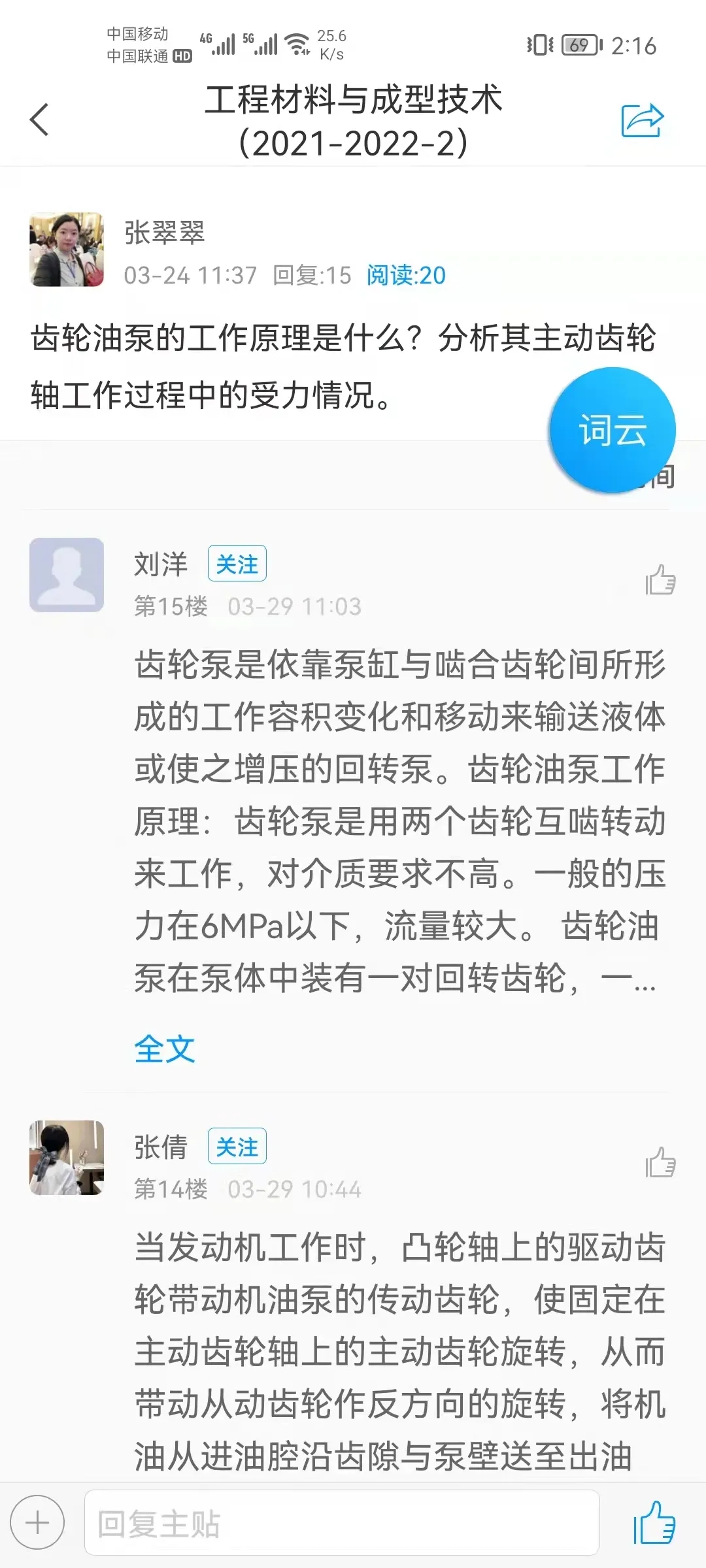Open the 词云 word cloud button

(613, 430)
